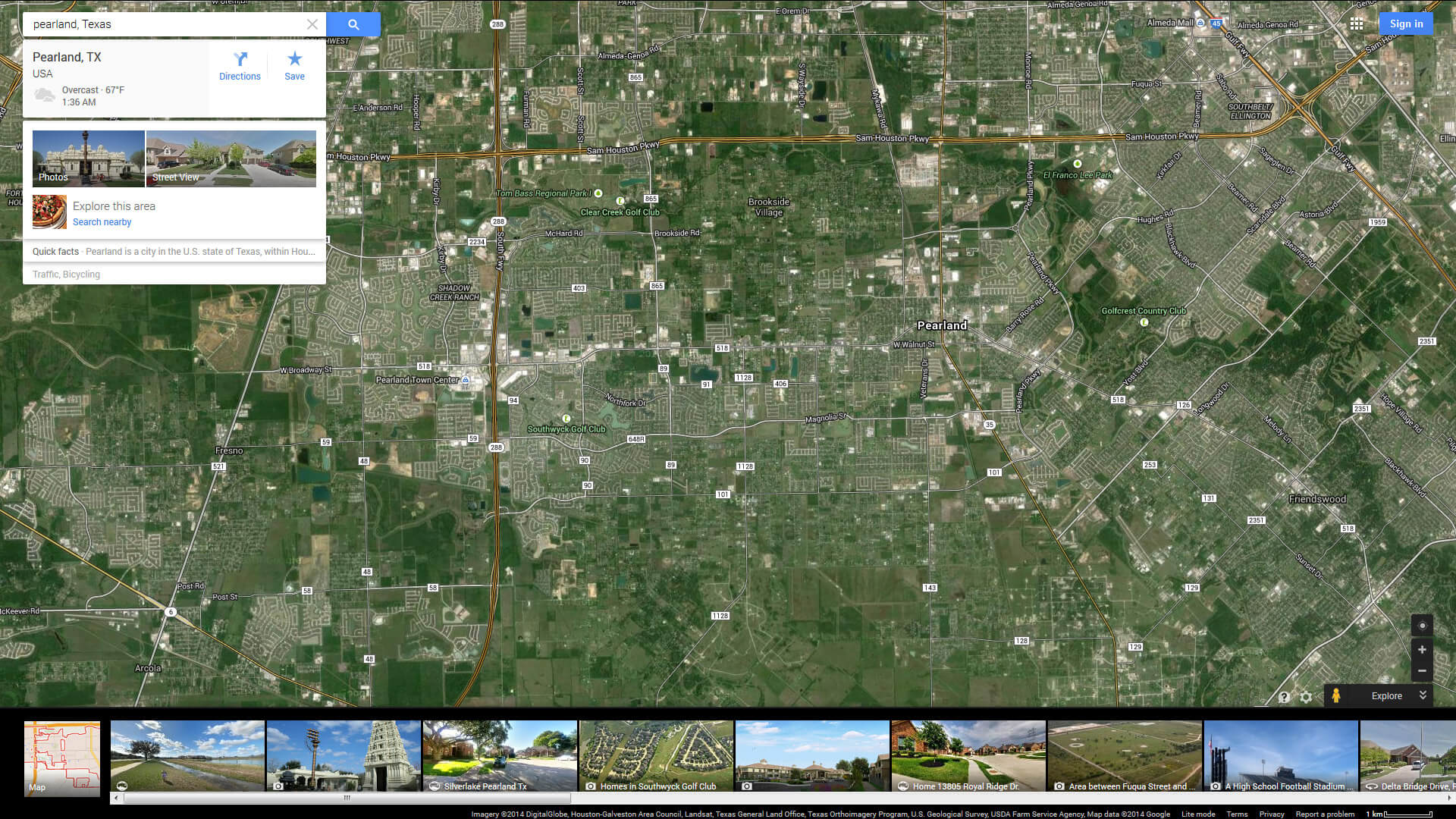Image resolution: width=1456 pixels, height=819 pixels.
Task: Open the Photos thumbnail
Action: pyautogui.click(x=88, y=158)
